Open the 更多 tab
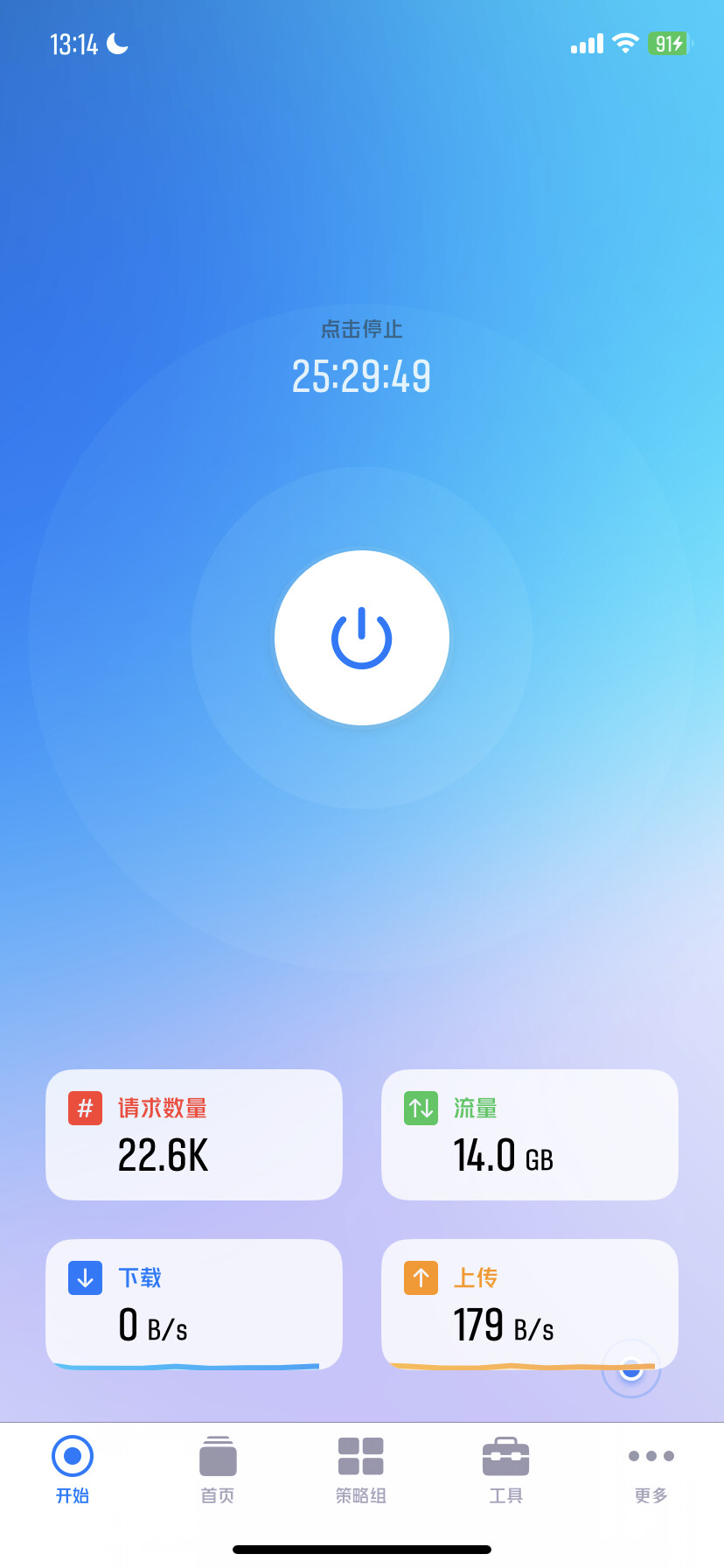This screenshot has height=1568, width=724. pos(651,1470)
